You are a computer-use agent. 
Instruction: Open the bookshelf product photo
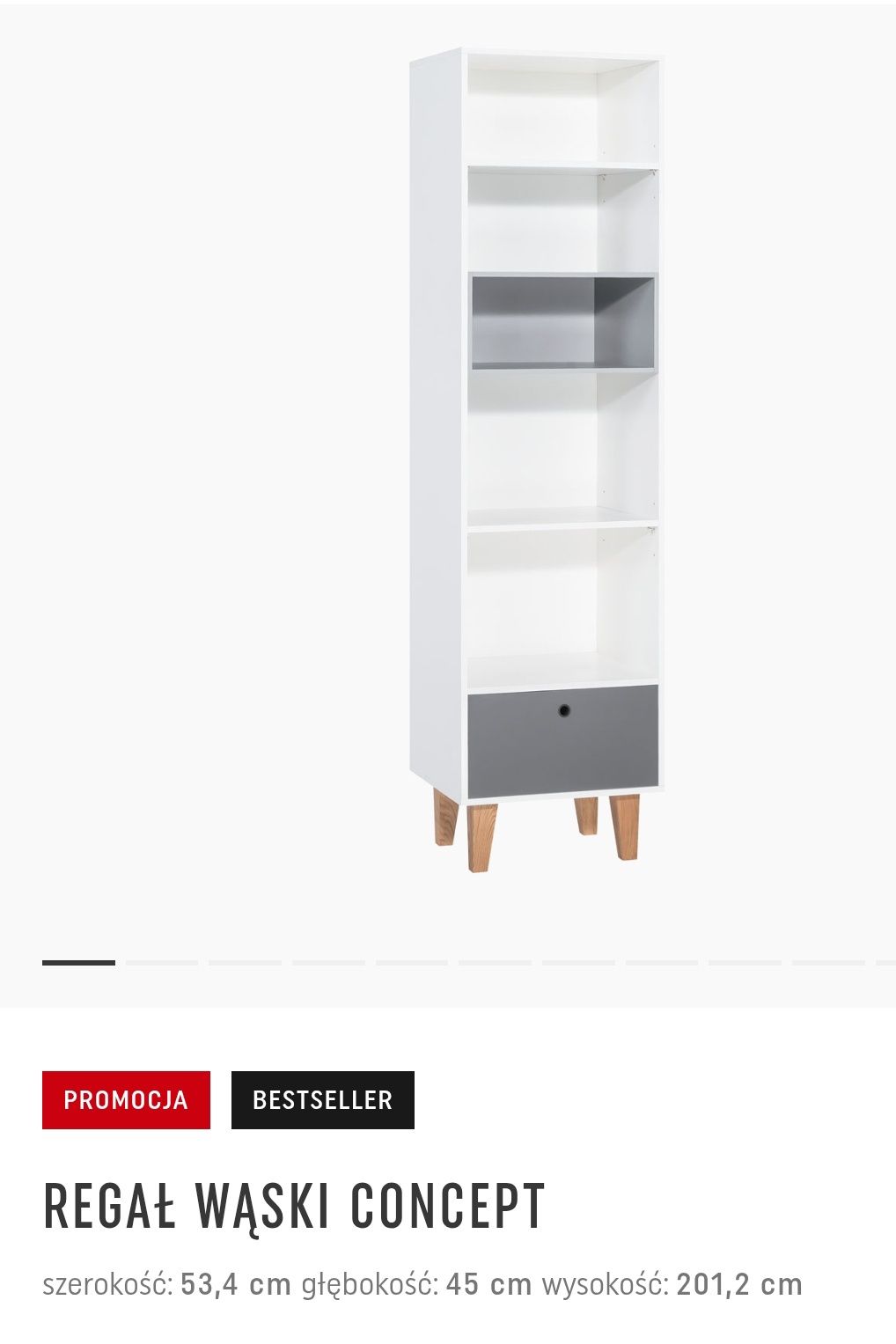(536, 458)
